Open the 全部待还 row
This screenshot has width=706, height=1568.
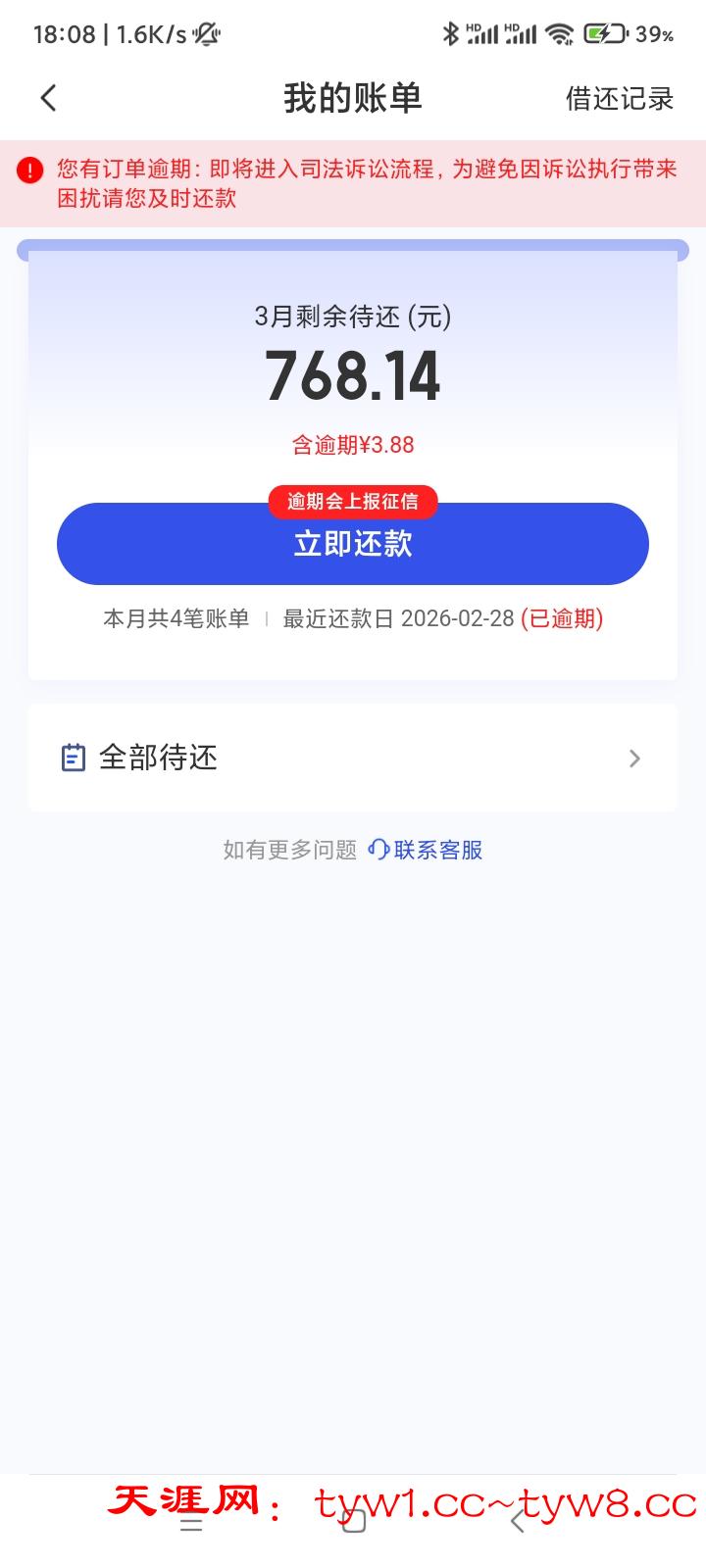pos(353,758)
